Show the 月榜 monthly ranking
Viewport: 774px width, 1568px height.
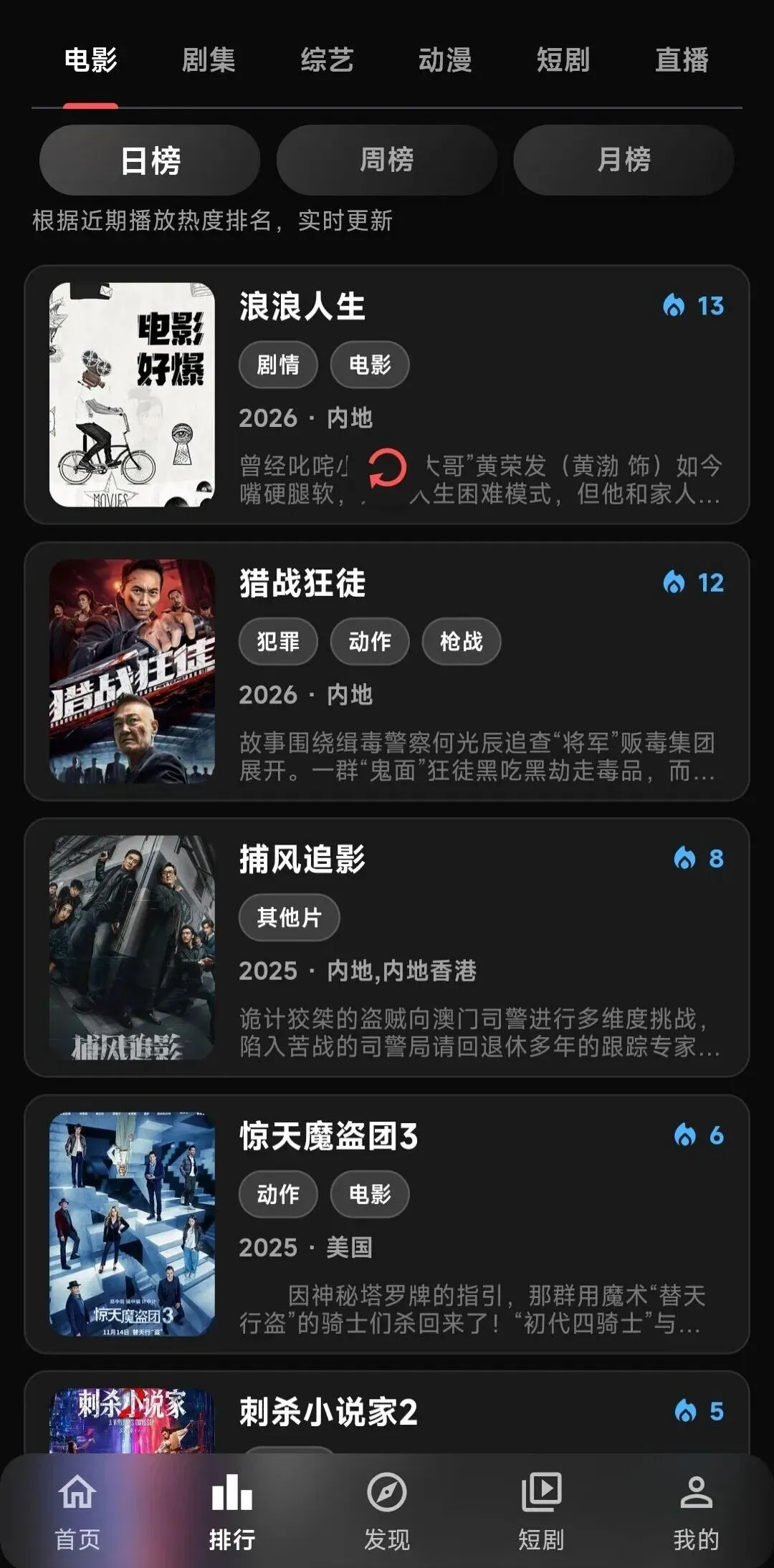[623, 160]
